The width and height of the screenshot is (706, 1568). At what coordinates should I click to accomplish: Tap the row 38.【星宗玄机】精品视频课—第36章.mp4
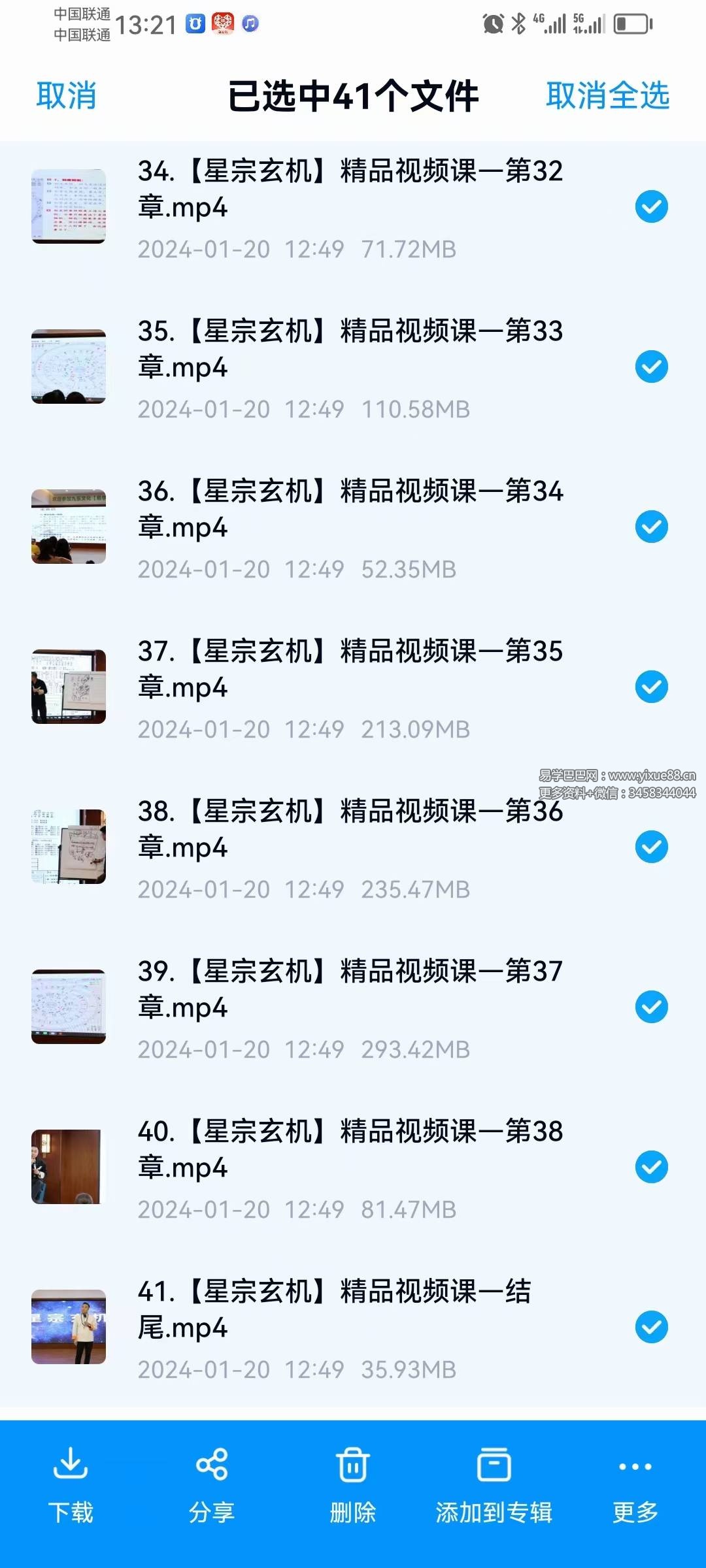click(350, 847)
